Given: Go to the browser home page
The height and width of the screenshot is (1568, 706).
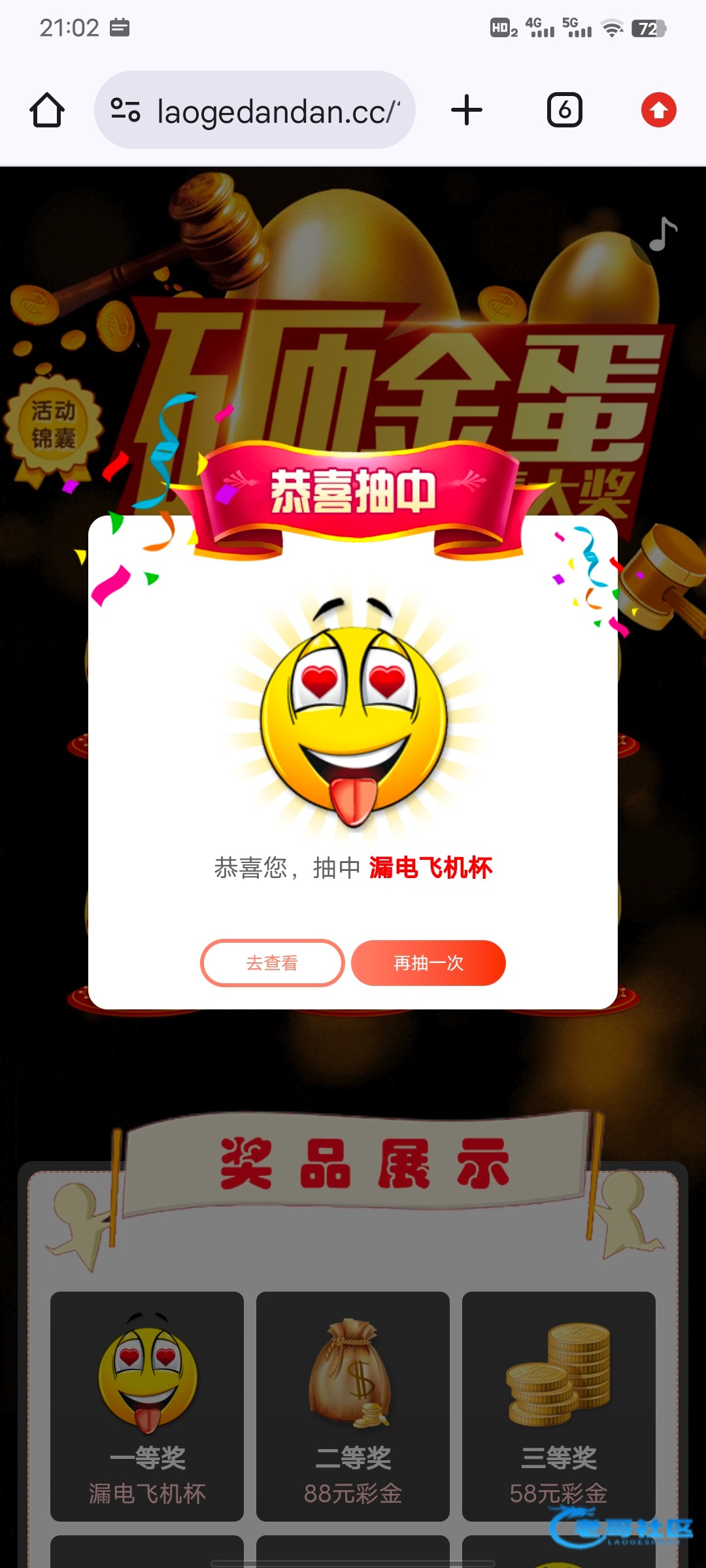Looking at the screenshot, I should tap(47, 110).
